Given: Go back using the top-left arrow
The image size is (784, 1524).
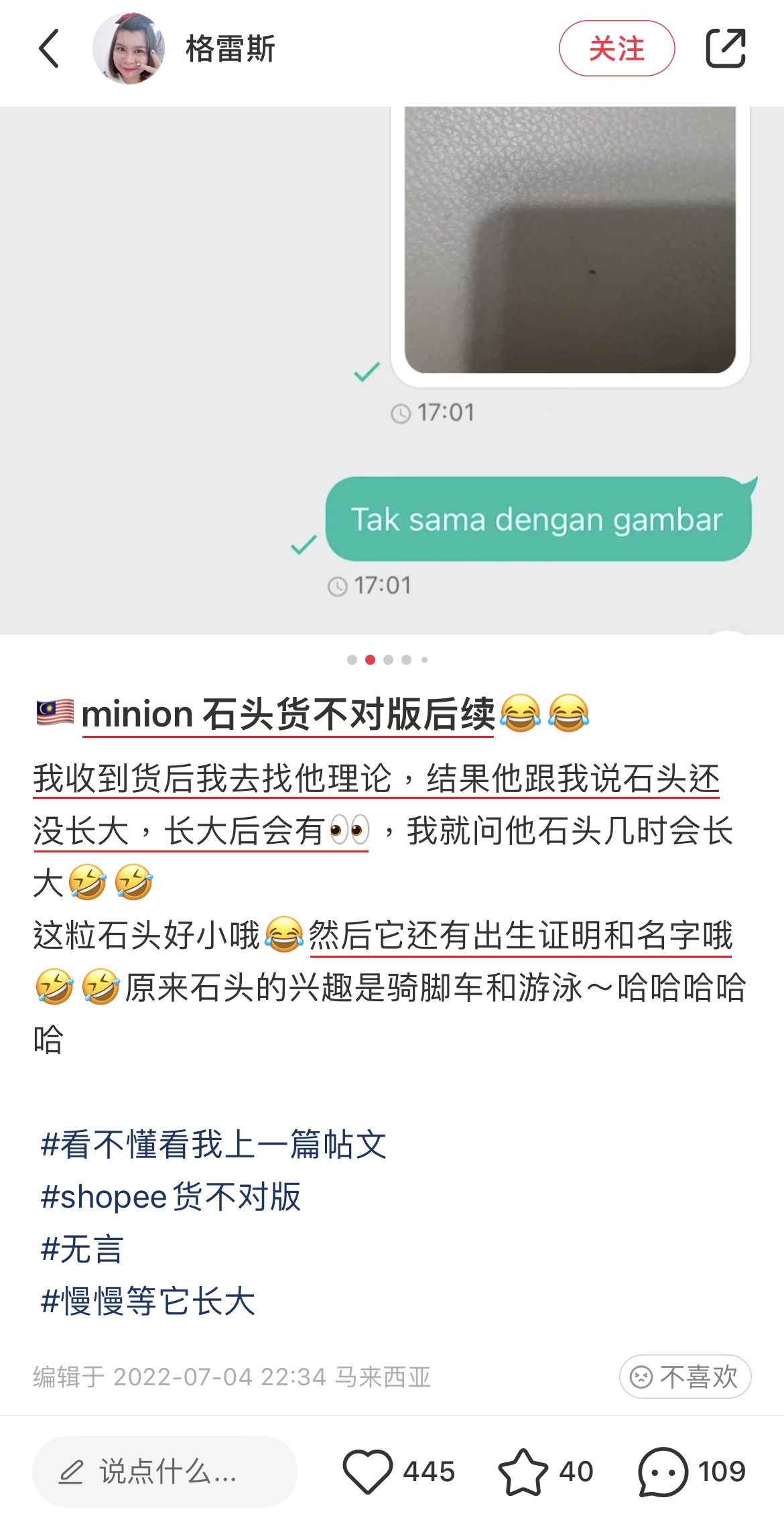Looking at the screenshot, I should tap(49, 48).
